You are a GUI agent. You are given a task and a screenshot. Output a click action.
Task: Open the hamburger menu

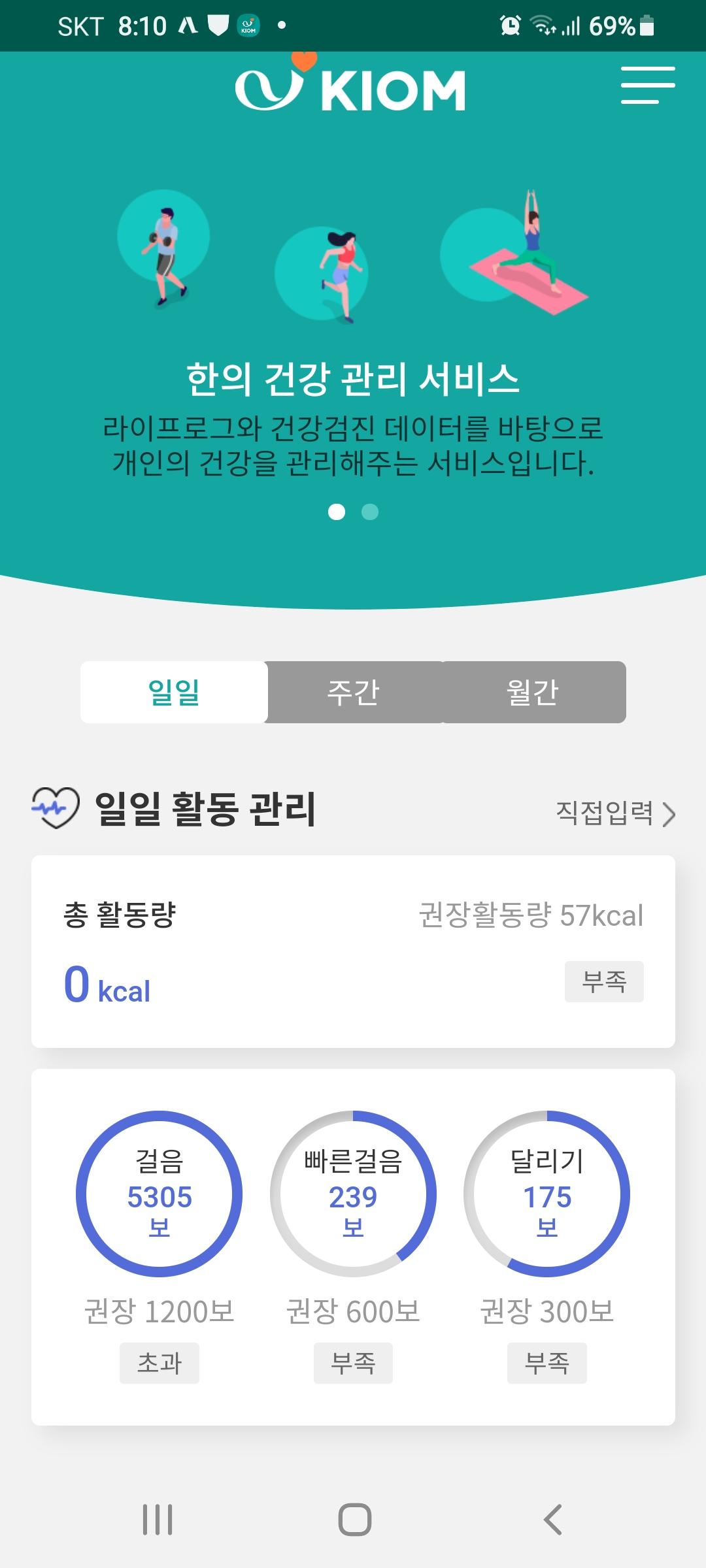[x=647, y=85]
